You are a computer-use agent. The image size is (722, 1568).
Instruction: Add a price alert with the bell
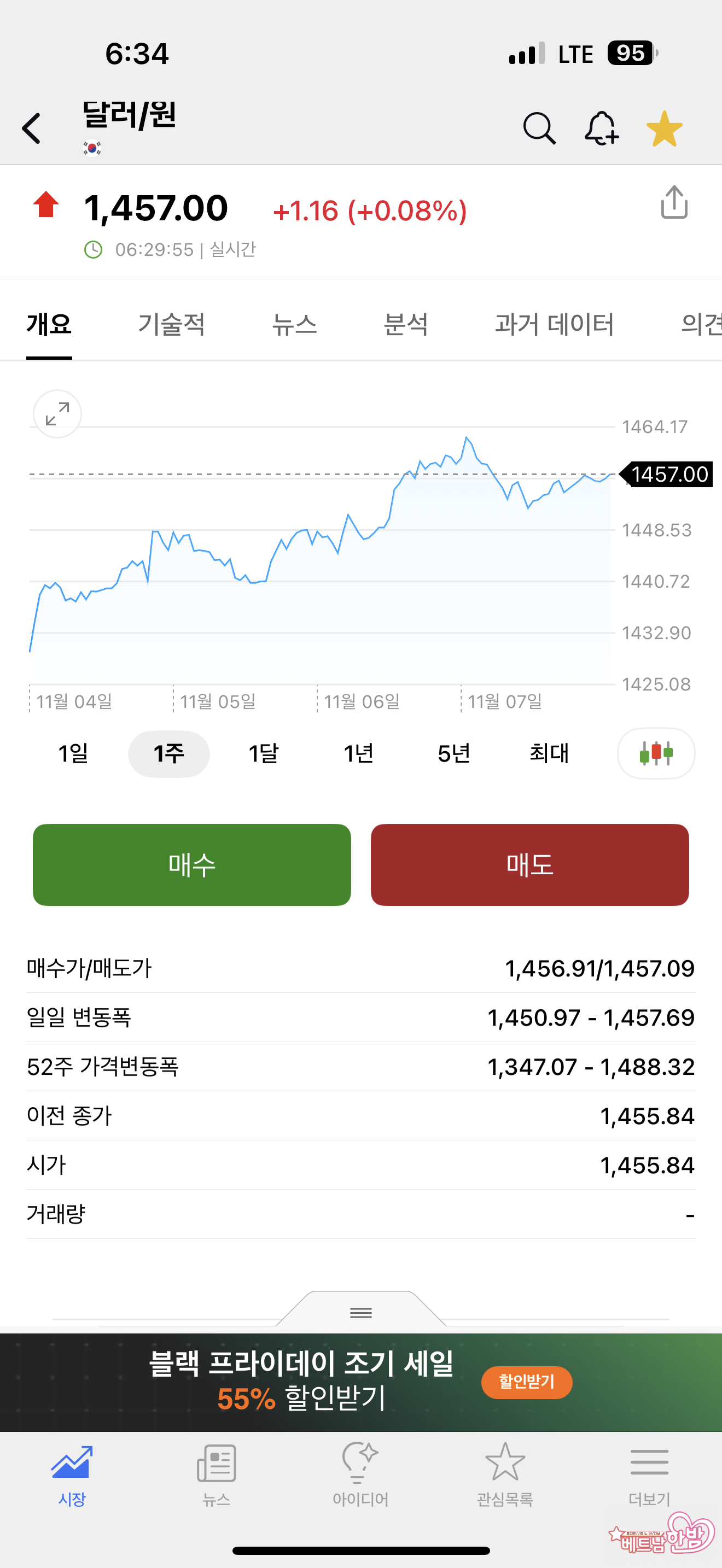tap(602, 128)
